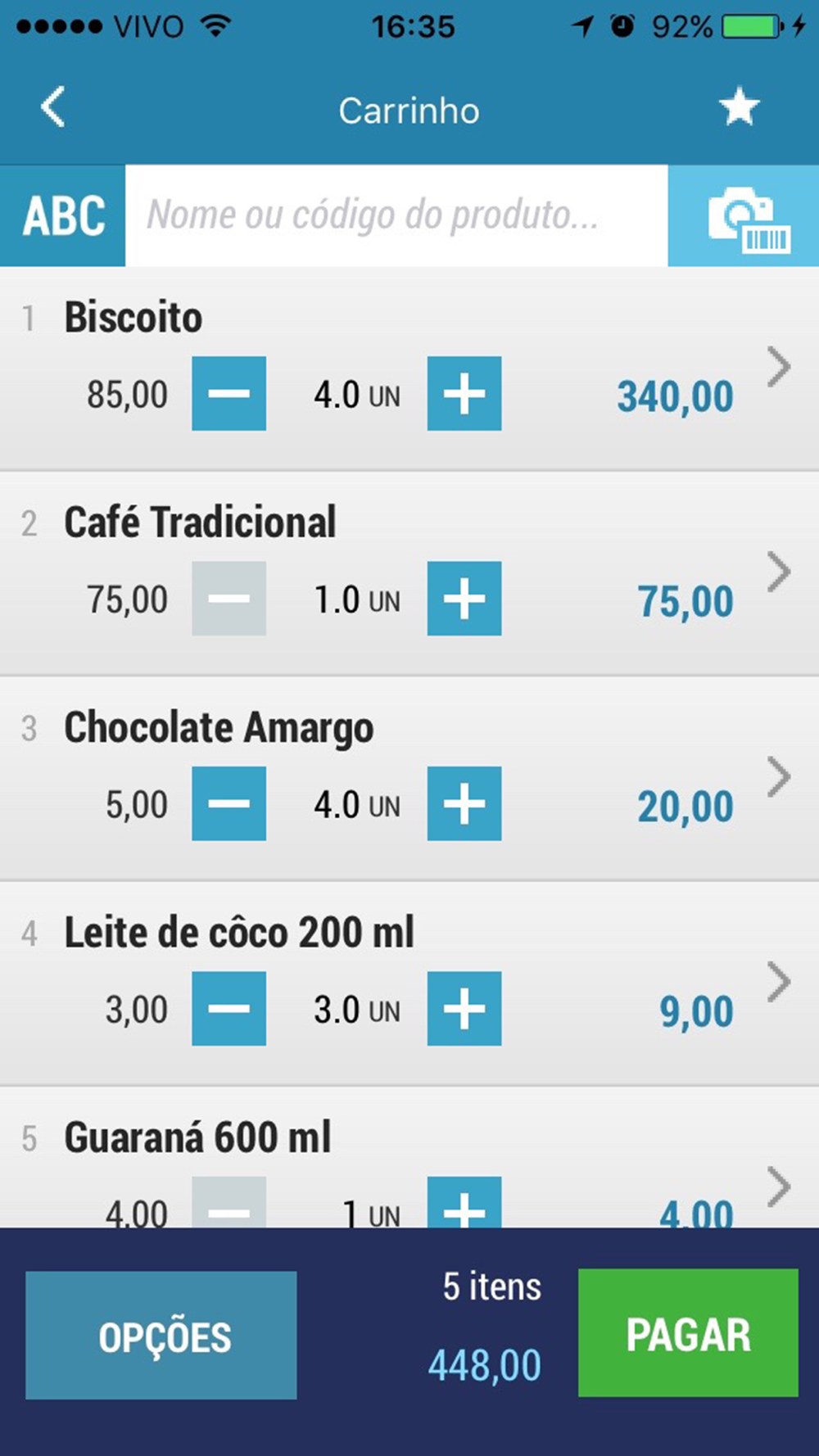Proceed to payment with Pagar
Viewport: 819px width, 1456px height.
click(688, 1333)
